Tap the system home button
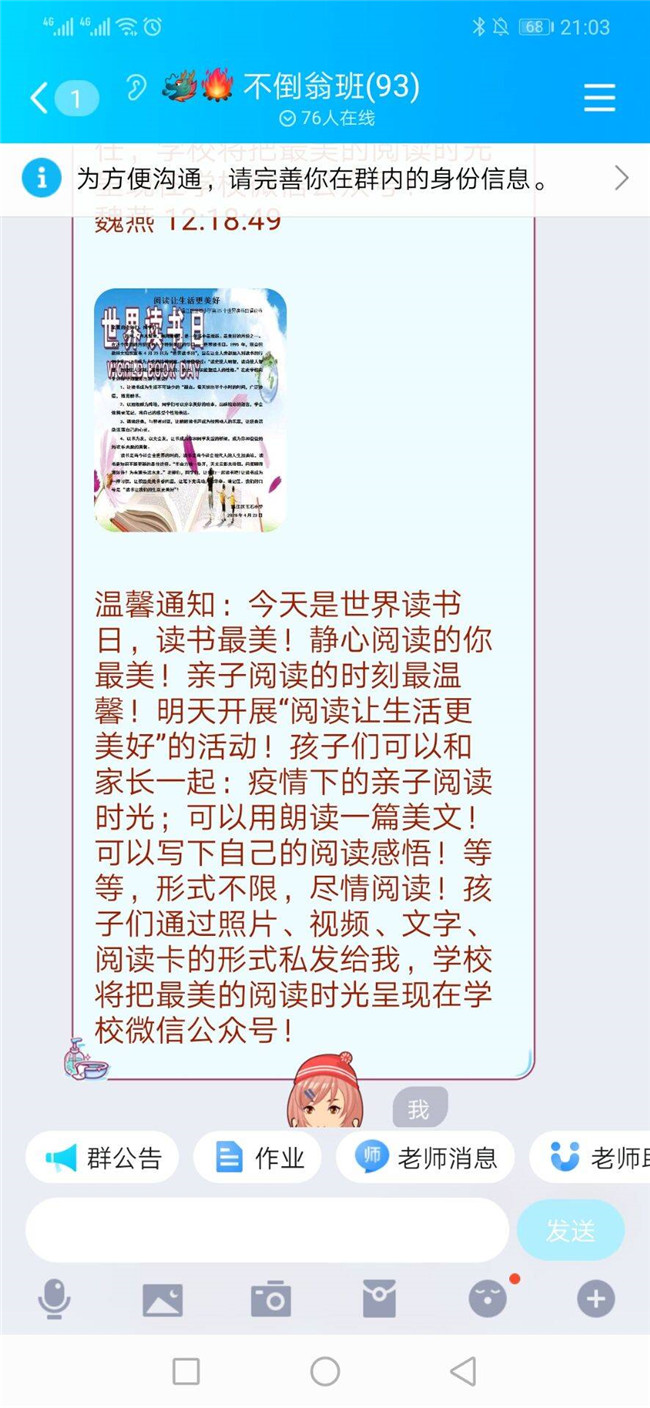Viewport: 650px width, 1408px height. (x=325, y=1371)
